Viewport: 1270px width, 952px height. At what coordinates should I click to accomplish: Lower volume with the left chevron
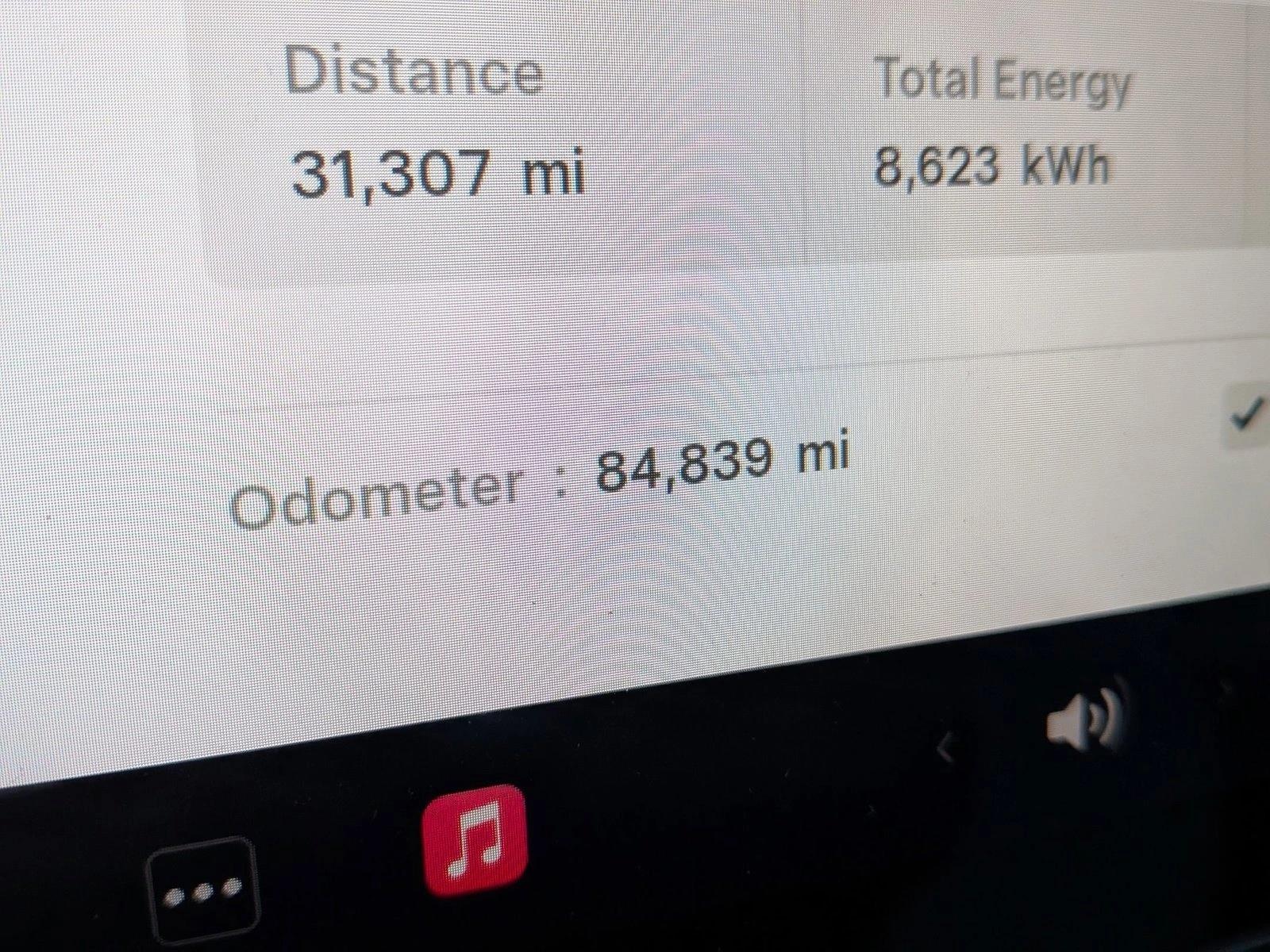click(945, 747)
